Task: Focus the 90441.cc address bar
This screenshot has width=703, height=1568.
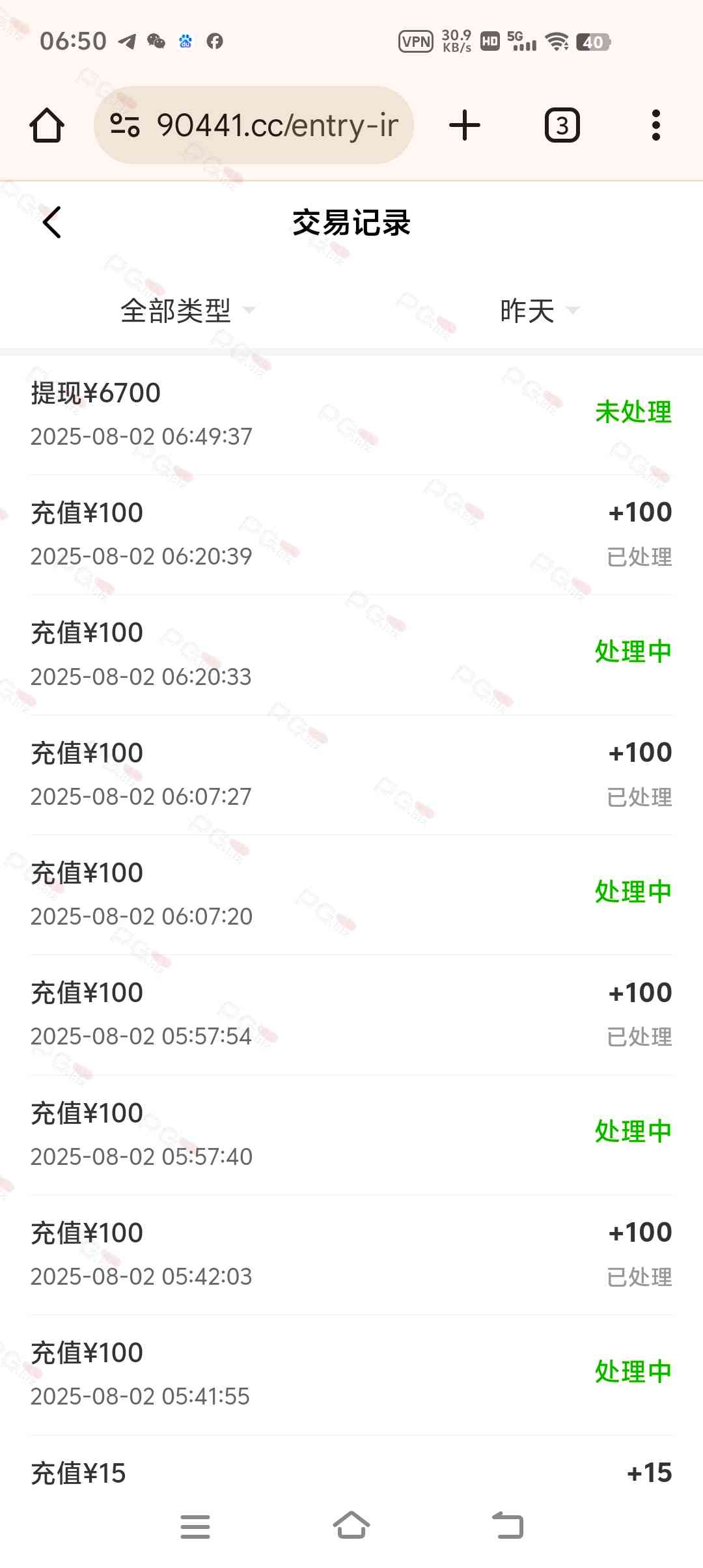Action: [x=277, y=125]
